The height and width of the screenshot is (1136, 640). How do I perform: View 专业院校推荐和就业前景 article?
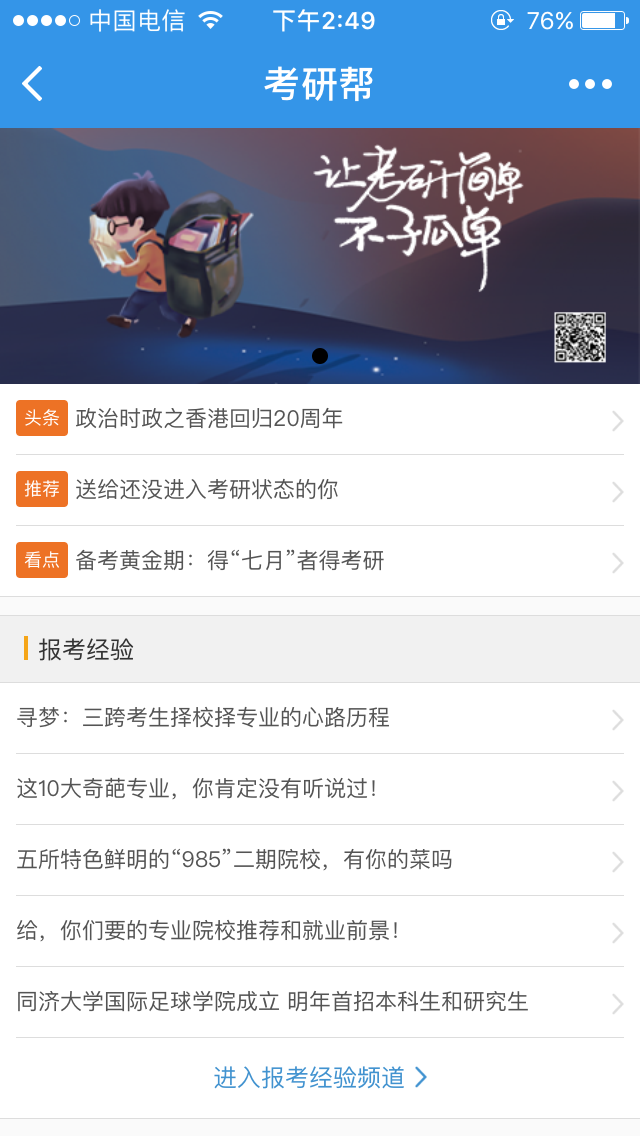(320, 931)
